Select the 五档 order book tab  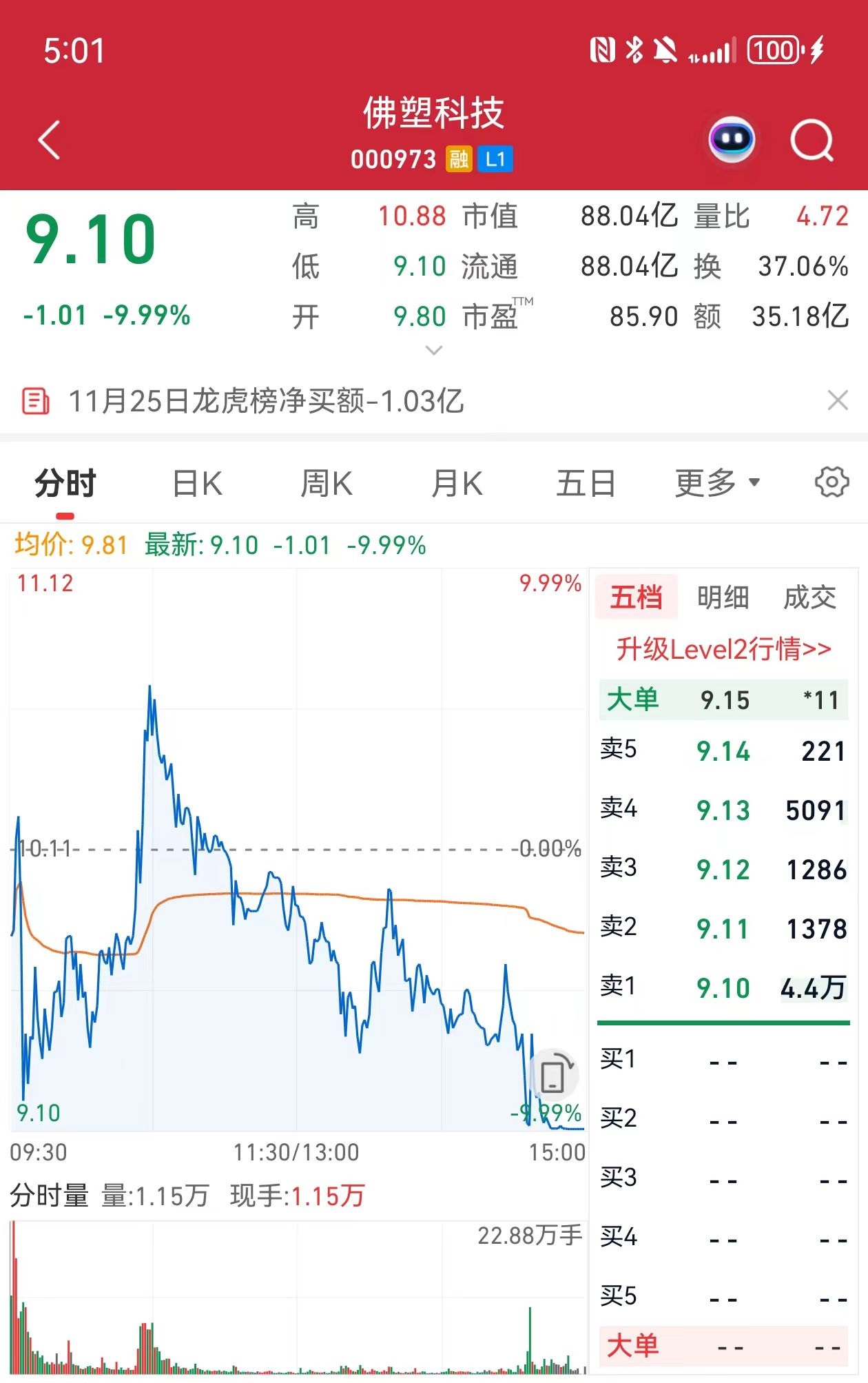[x=636, y=597]
